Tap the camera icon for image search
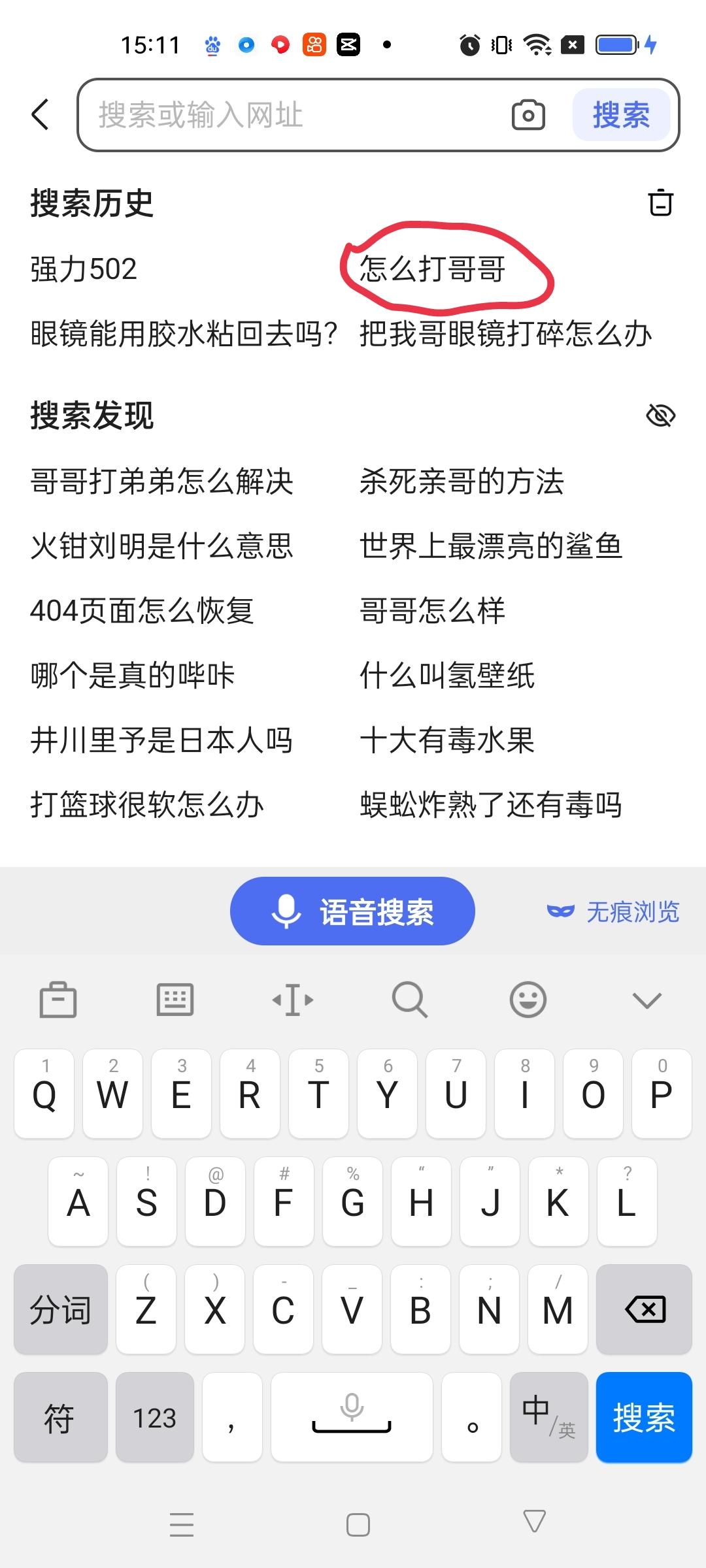 pyautogui.click(x=529, y=115)
